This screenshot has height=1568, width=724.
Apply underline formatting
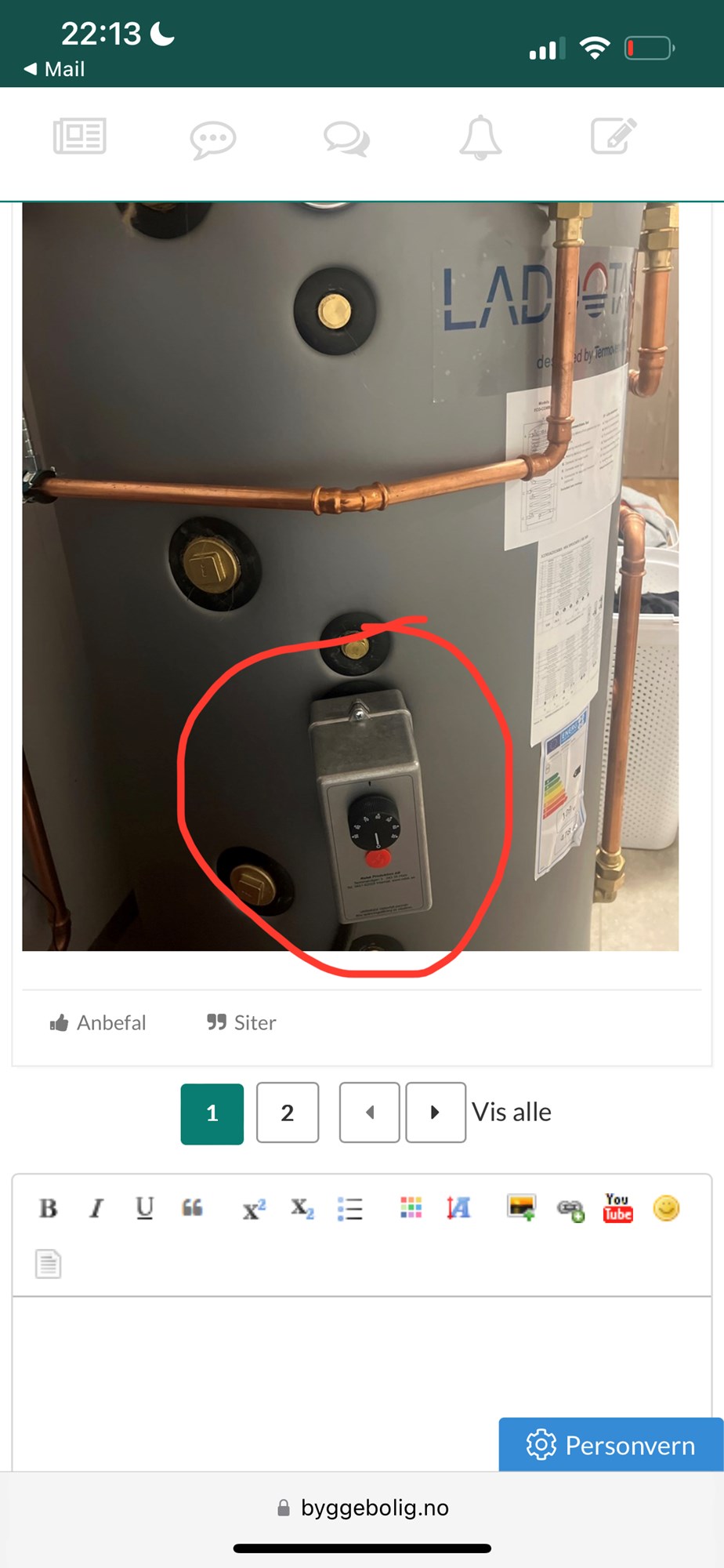point(144,1208)
